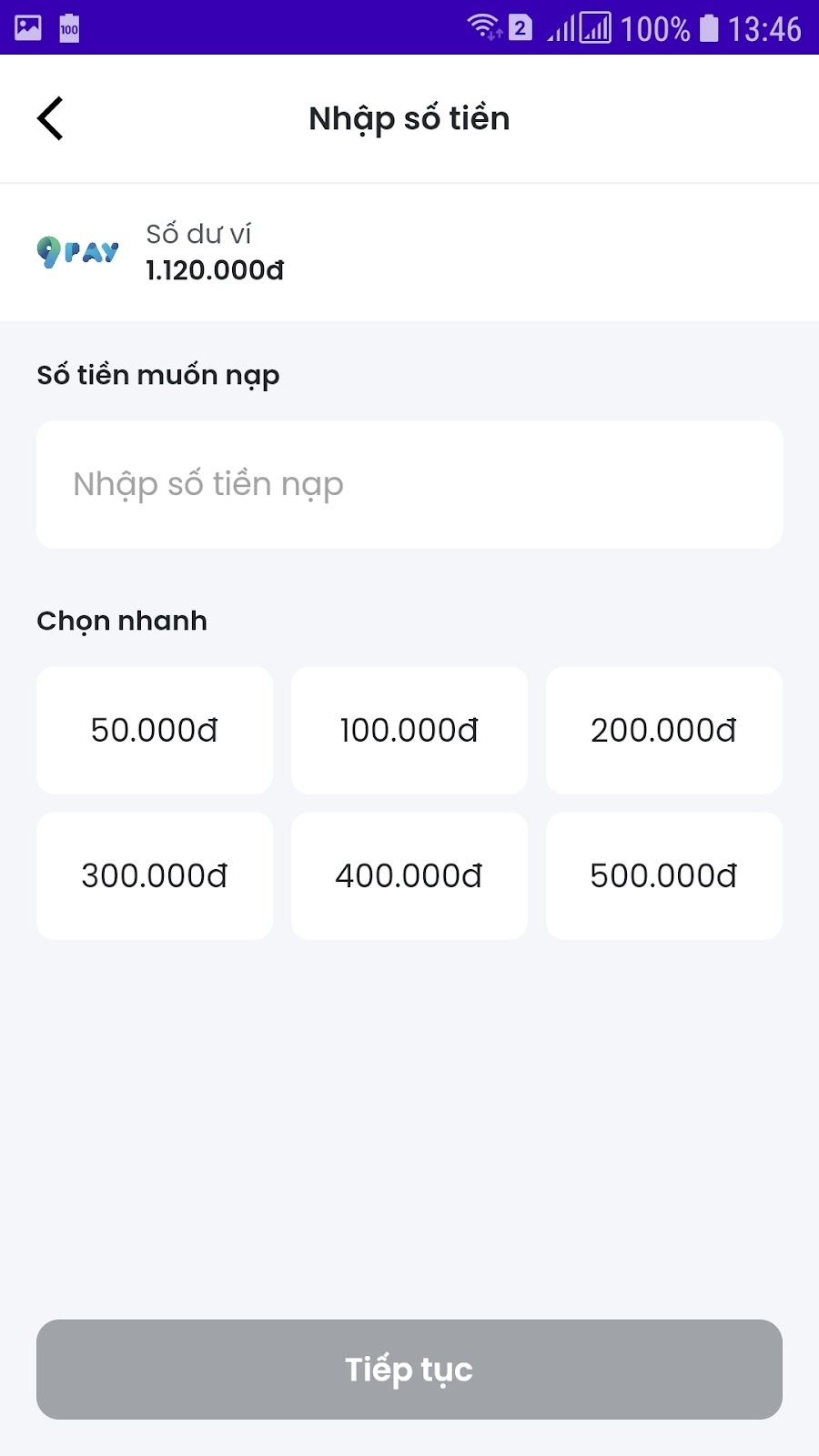
Task: Tap the Nhập số tiền nạp input field
Action: (x=409, y=484)
